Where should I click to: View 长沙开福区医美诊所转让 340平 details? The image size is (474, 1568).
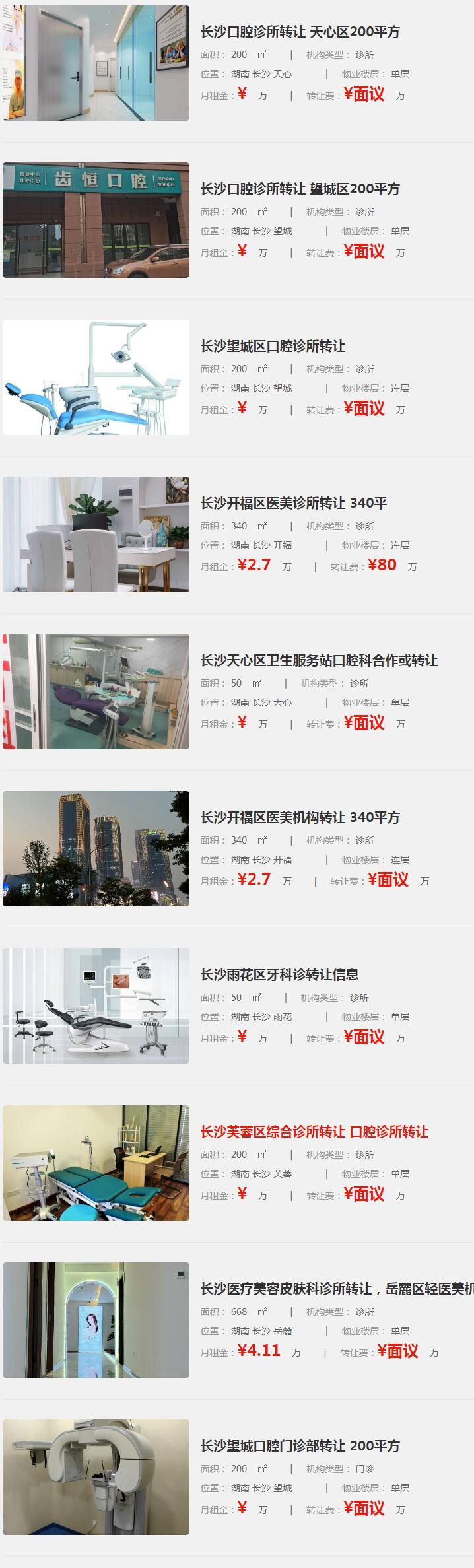(293, 503)
